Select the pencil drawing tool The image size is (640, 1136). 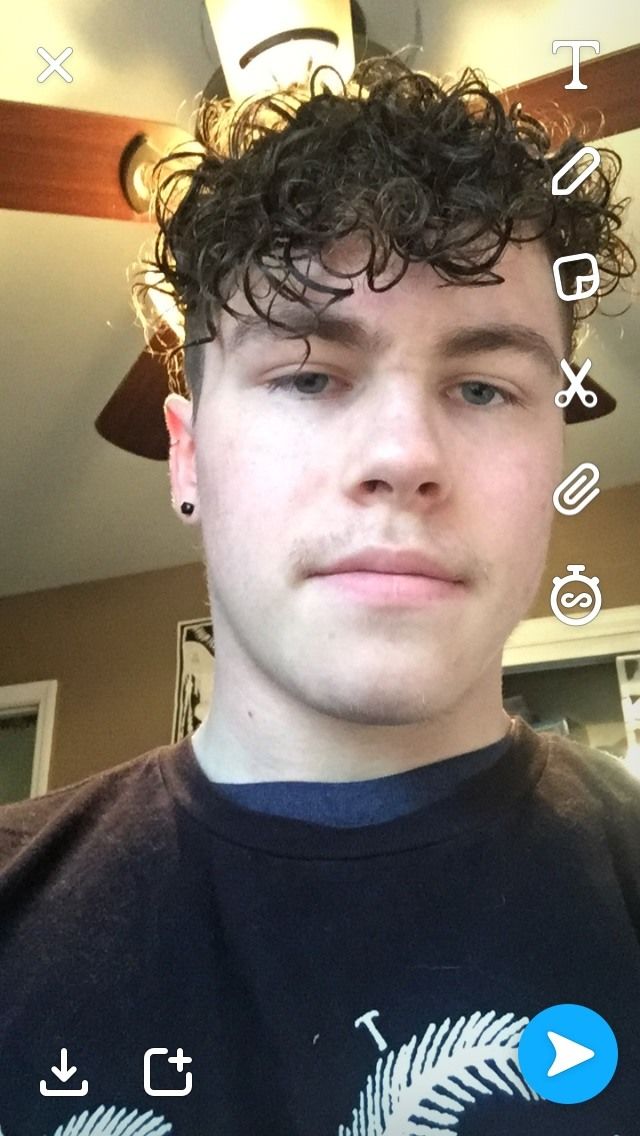[x=576, y=171]
